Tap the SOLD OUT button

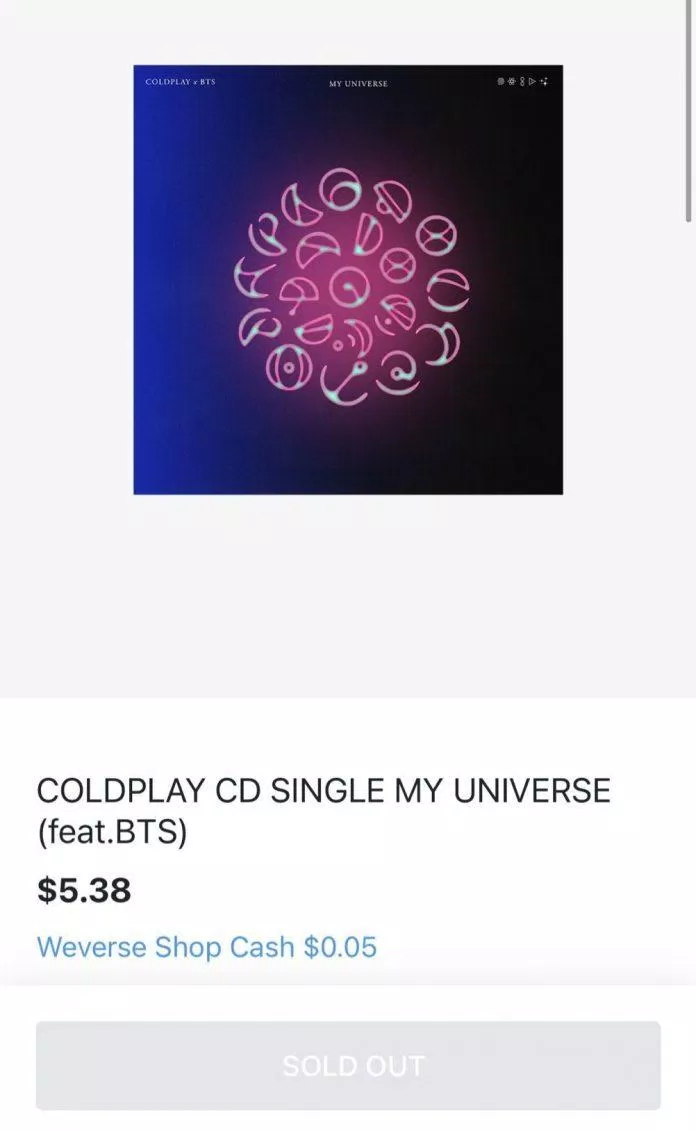(348, 1065)
